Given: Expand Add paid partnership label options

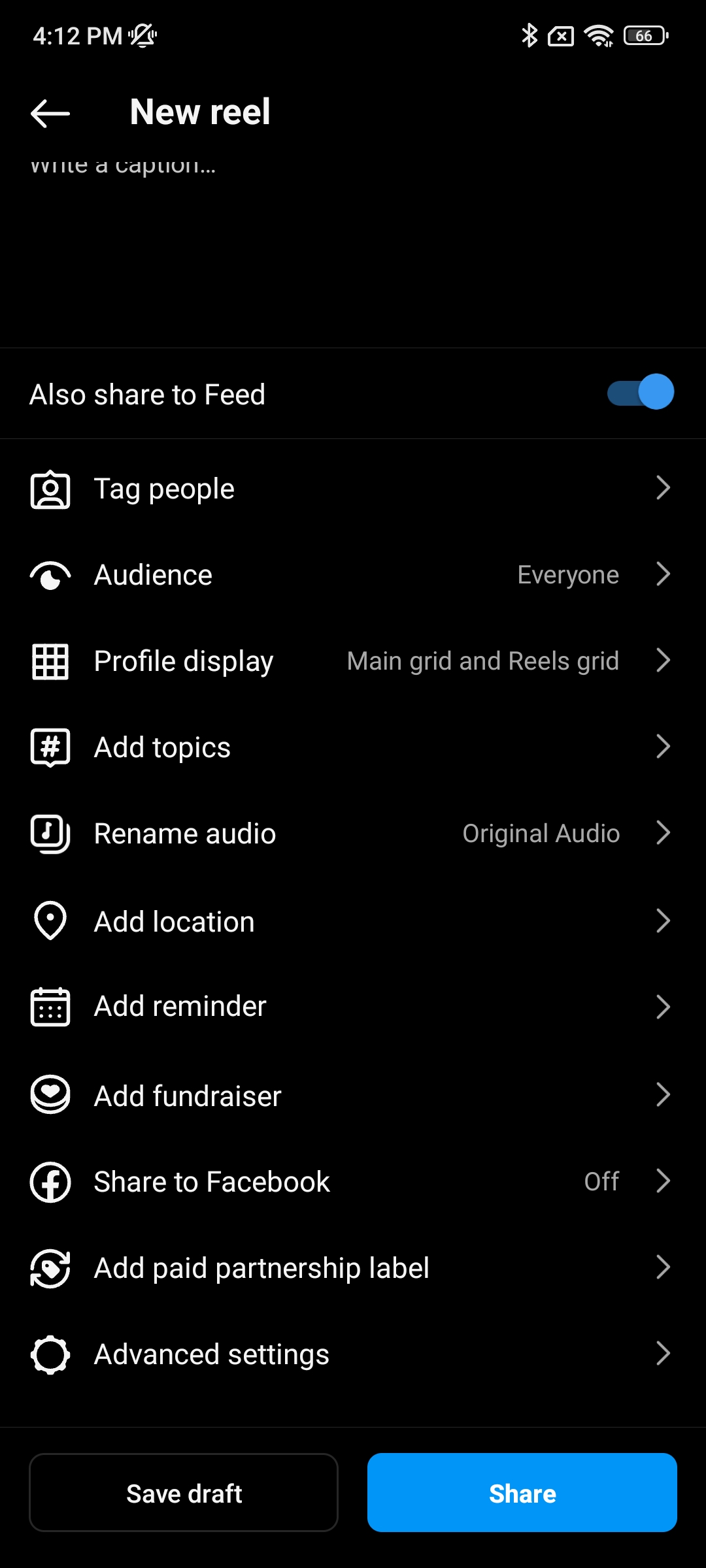Looking at the screenshot, I should tap(353, 1267).
